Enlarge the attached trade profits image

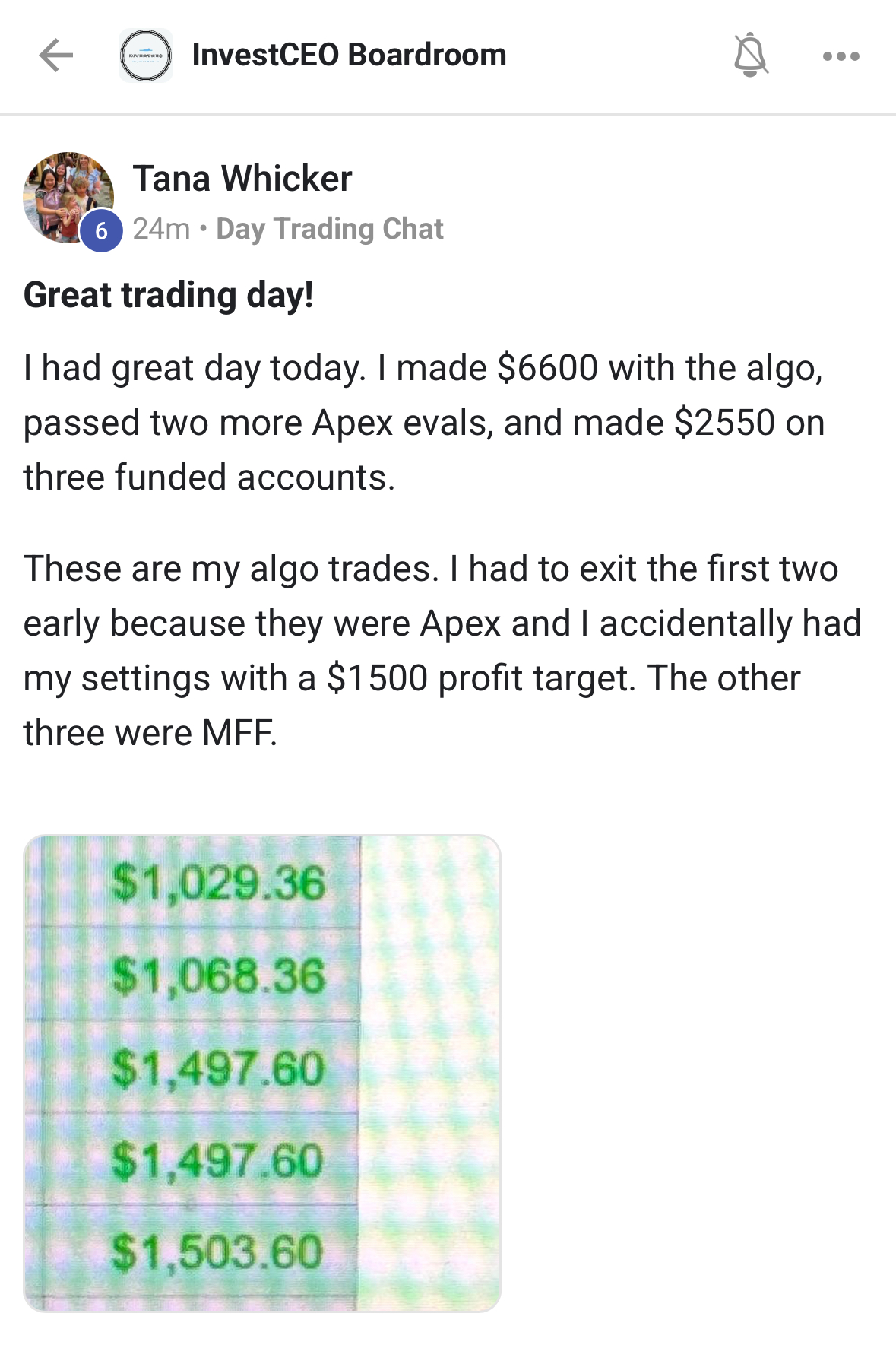coord(262,1073)
